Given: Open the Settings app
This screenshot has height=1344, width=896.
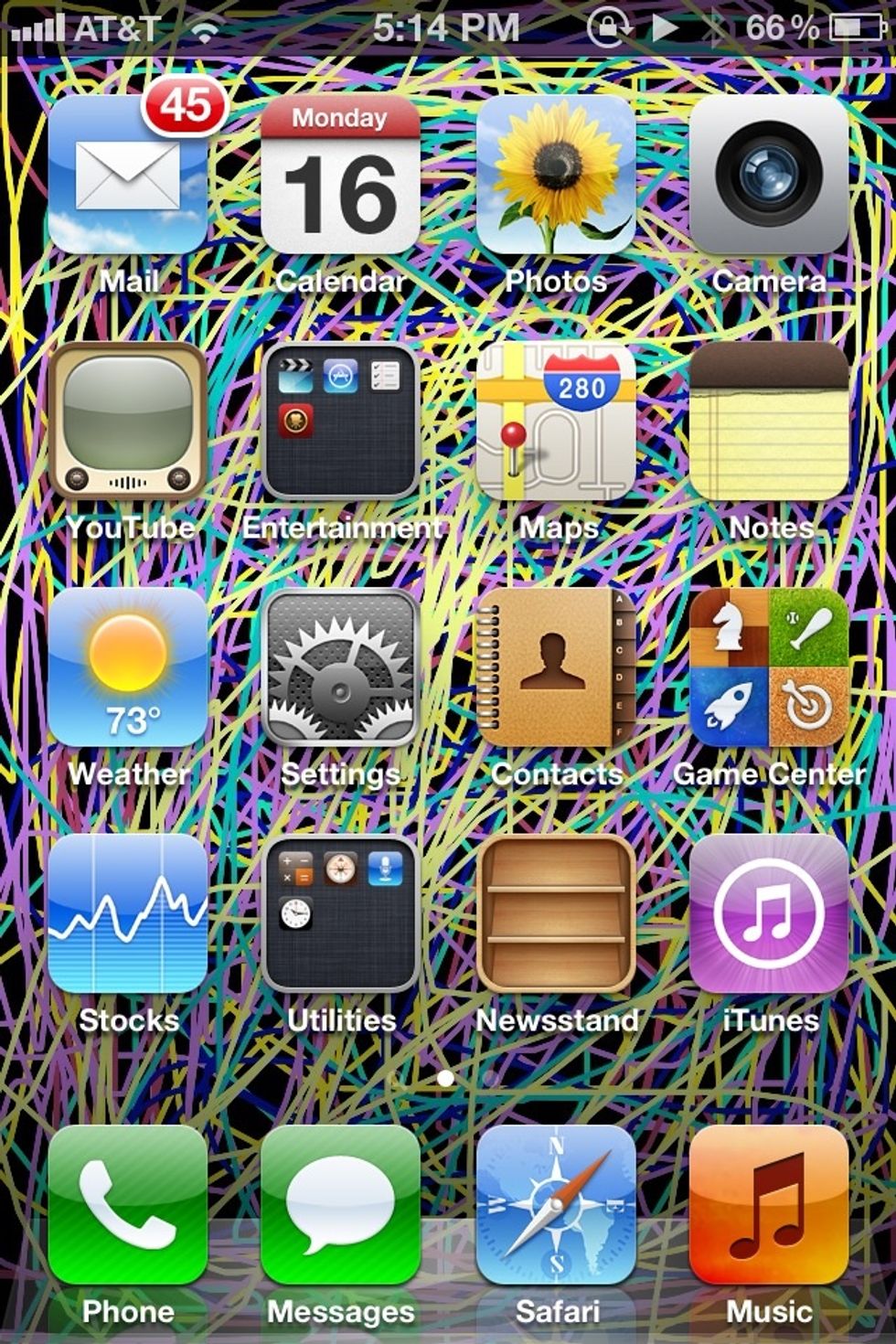Looking at the screenshot, I should click(340, 668).
